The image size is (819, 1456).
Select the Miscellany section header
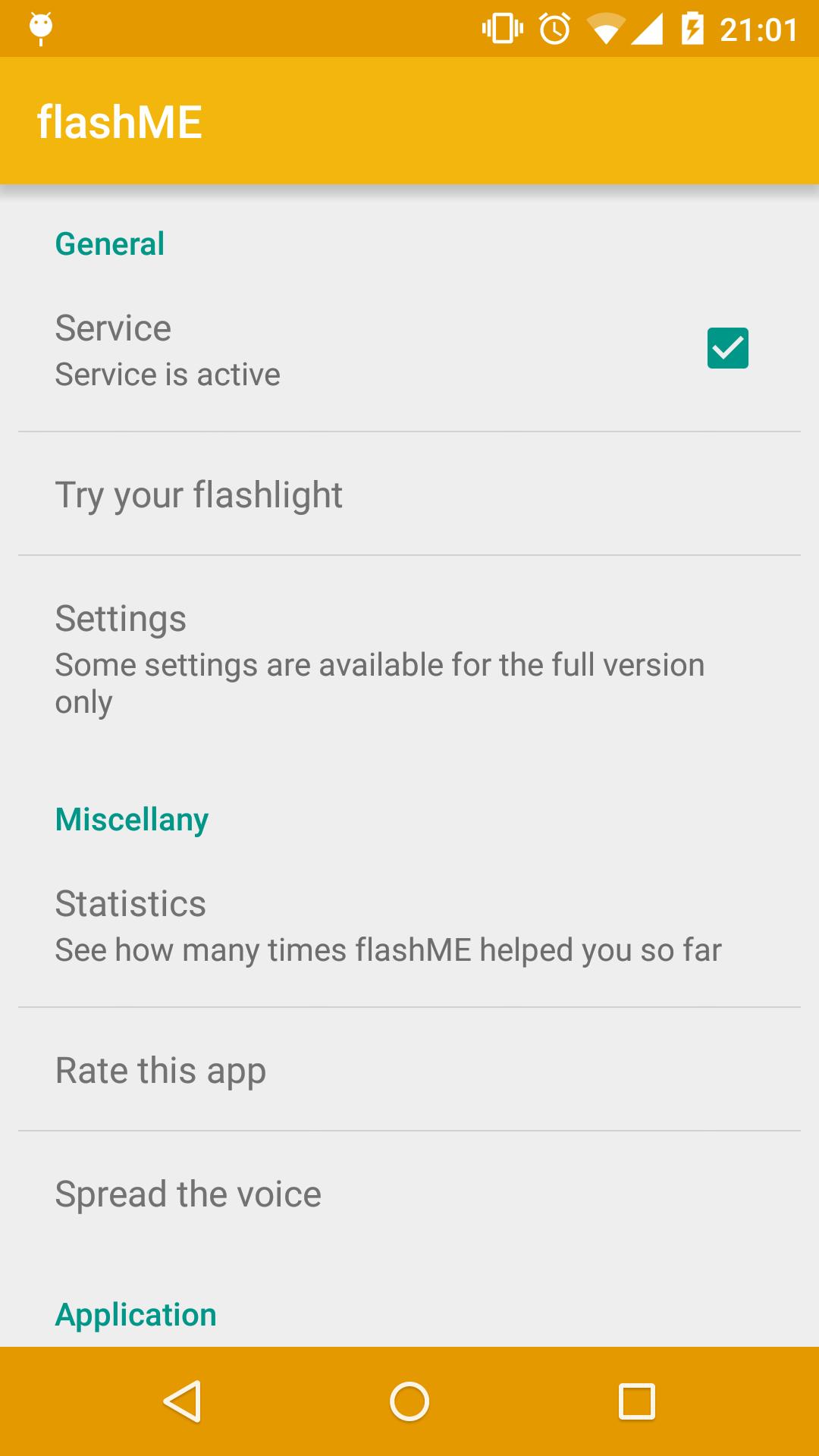[130, 818]
